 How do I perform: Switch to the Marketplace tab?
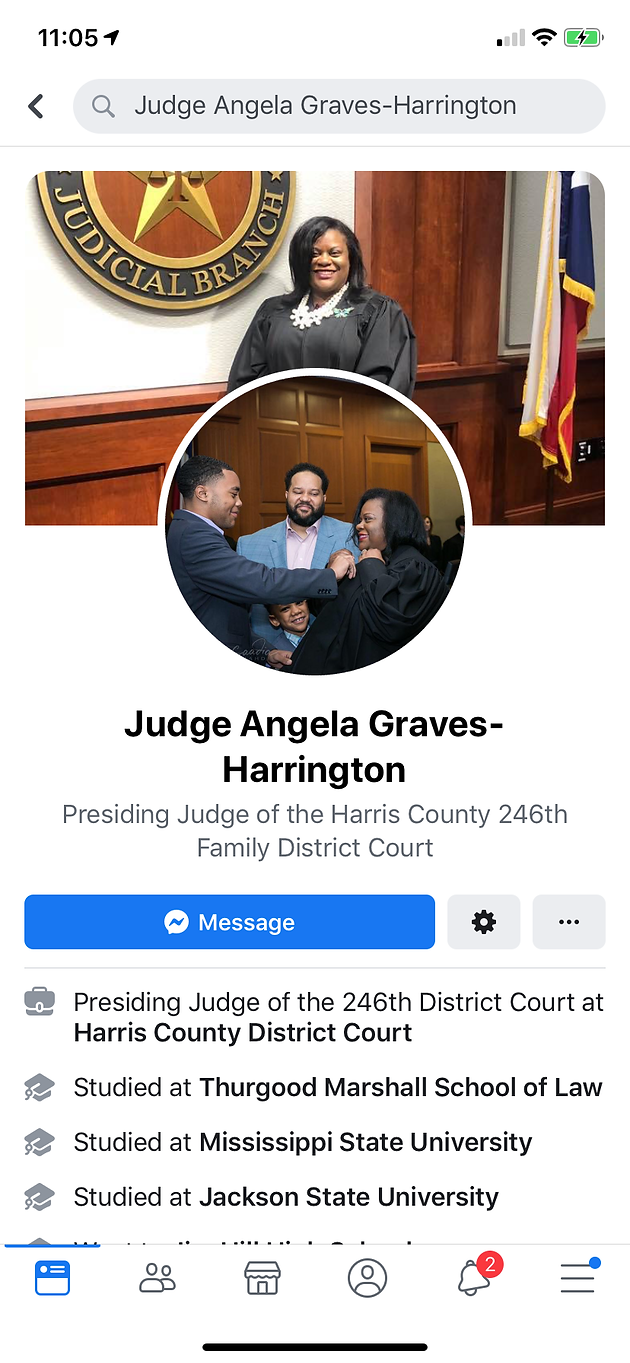coord(262,1278)
